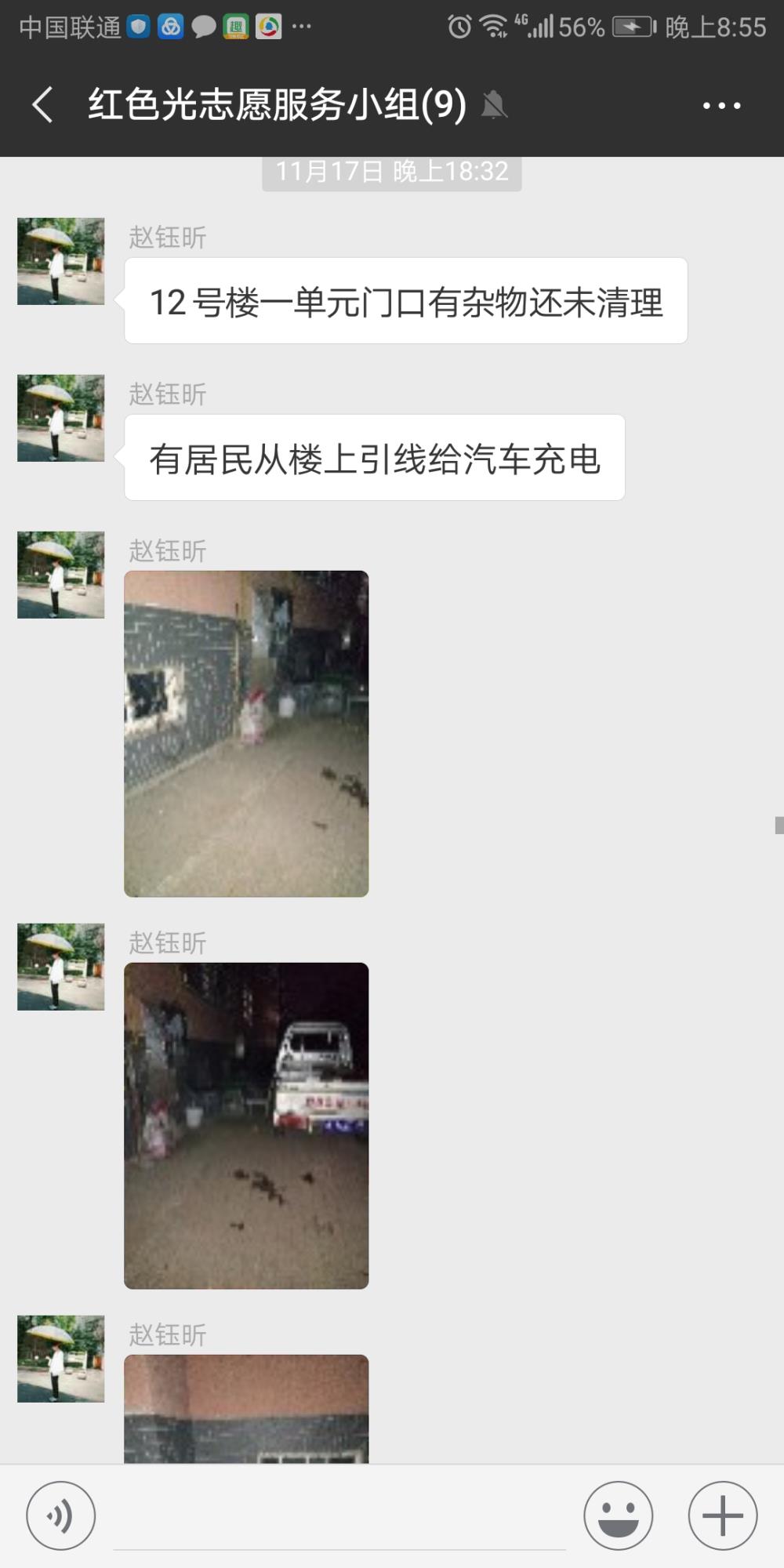Go back from the group chat
This screenshot has height=1568, width=784.
click(x=43, y=104)
